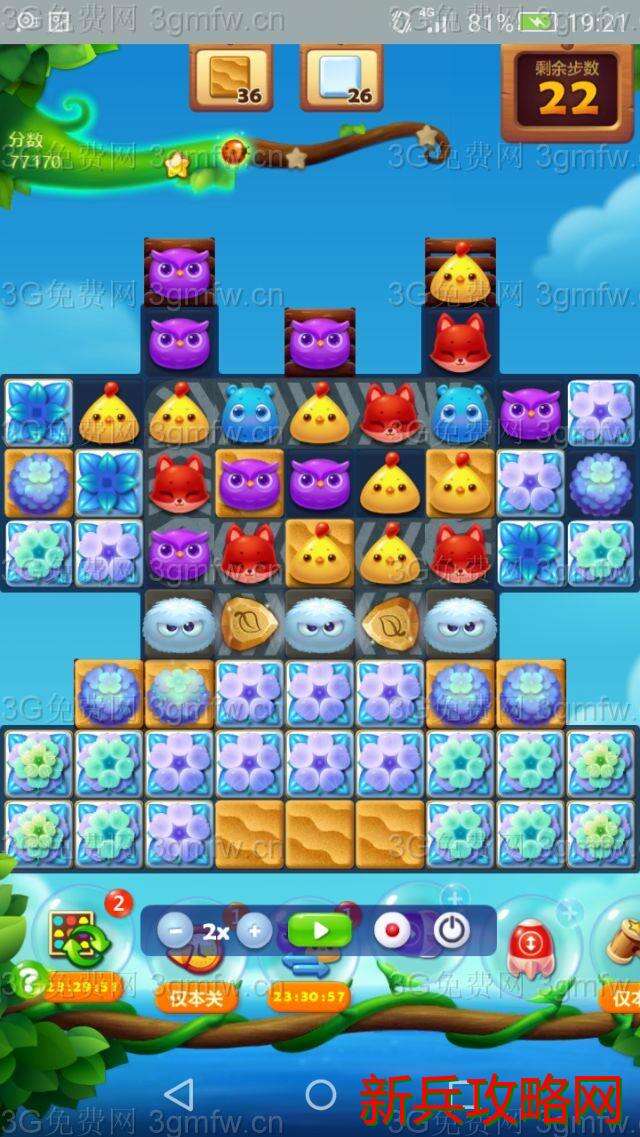Increase speed with the plus button
The width and height of the screenshot is (640, 1137).
point(254,932)
